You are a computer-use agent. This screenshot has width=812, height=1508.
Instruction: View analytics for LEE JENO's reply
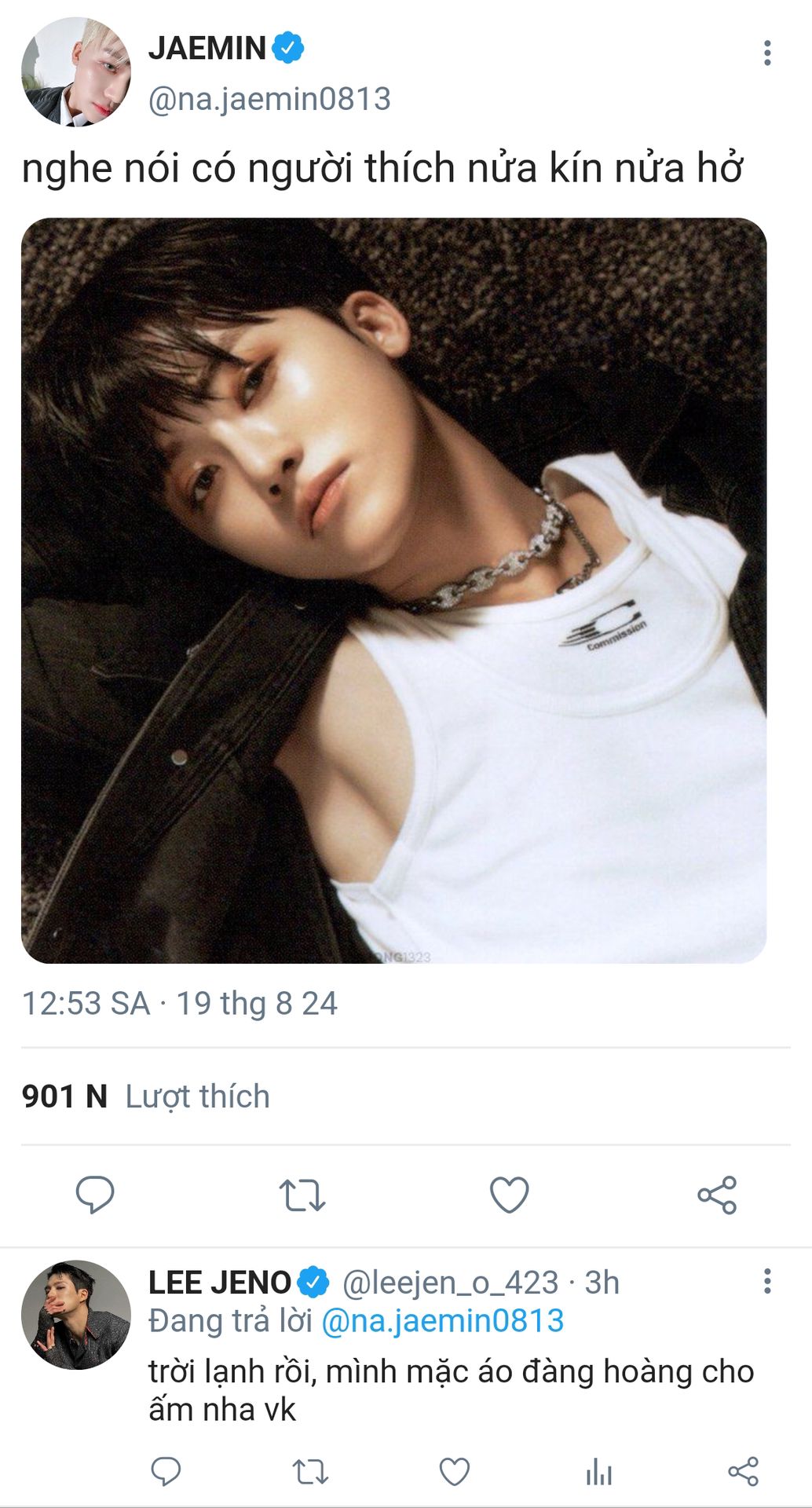(x=599, y=1471)
